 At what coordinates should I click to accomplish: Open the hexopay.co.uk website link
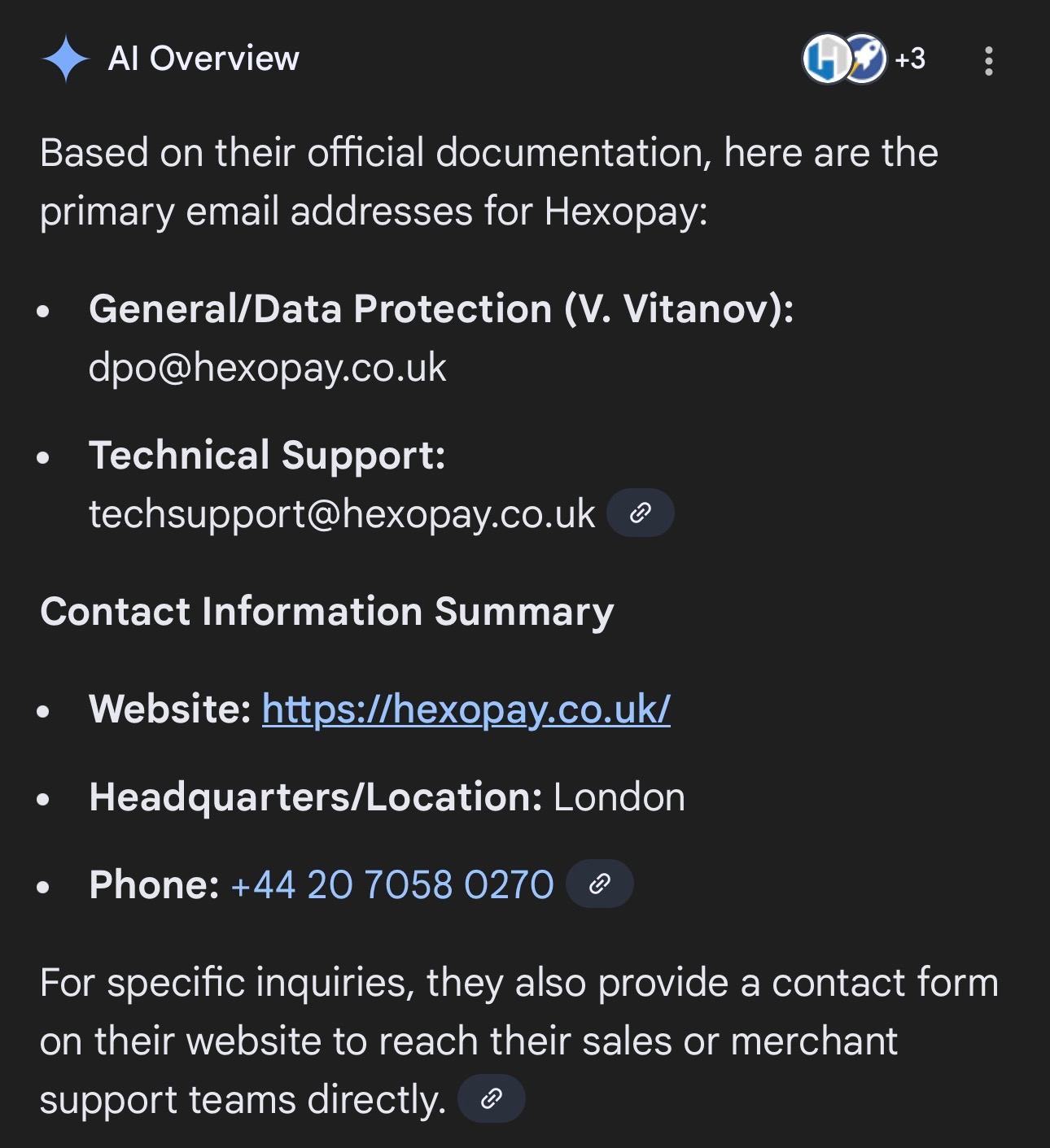tap(466, 709)
